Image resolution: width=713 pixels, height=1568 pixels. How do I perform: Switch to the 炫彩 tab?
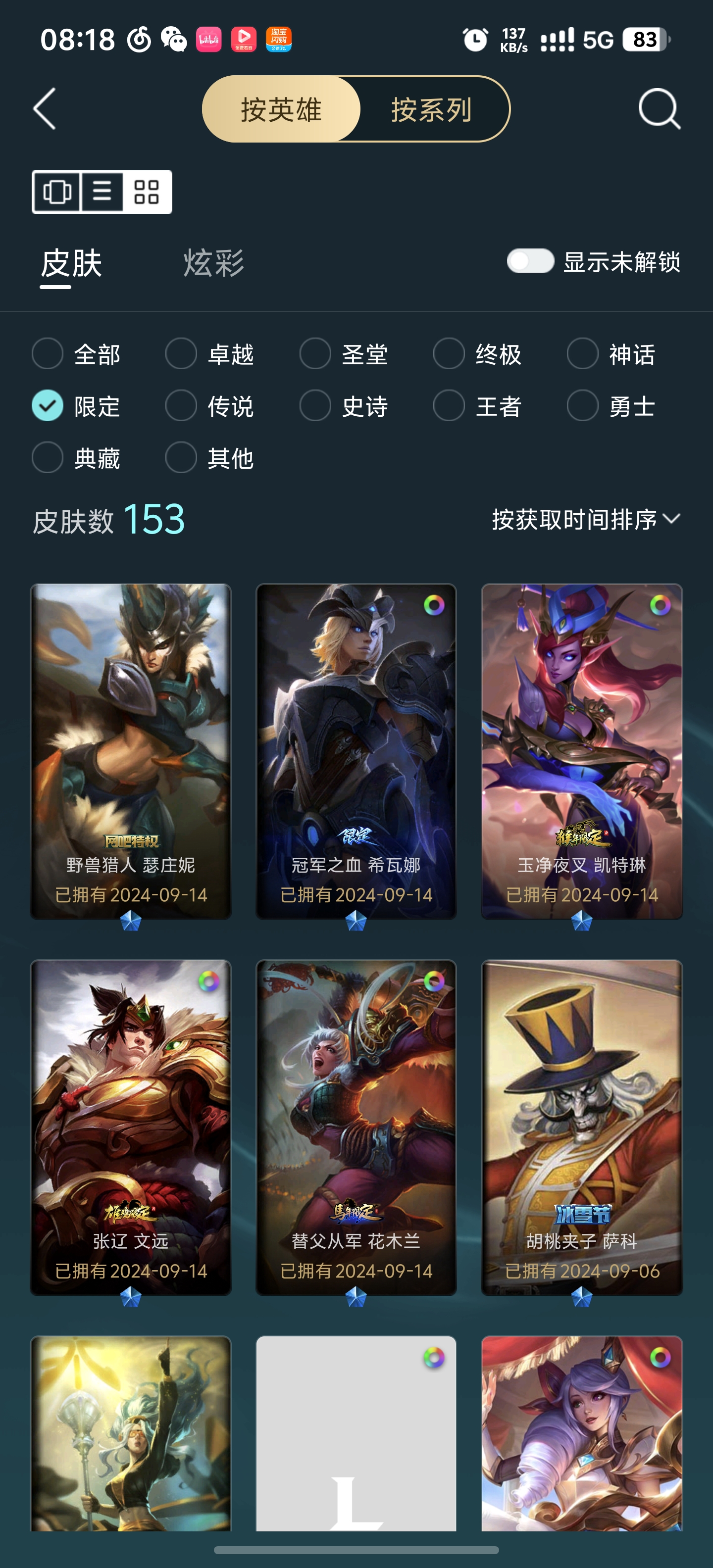tap(214, 263)
